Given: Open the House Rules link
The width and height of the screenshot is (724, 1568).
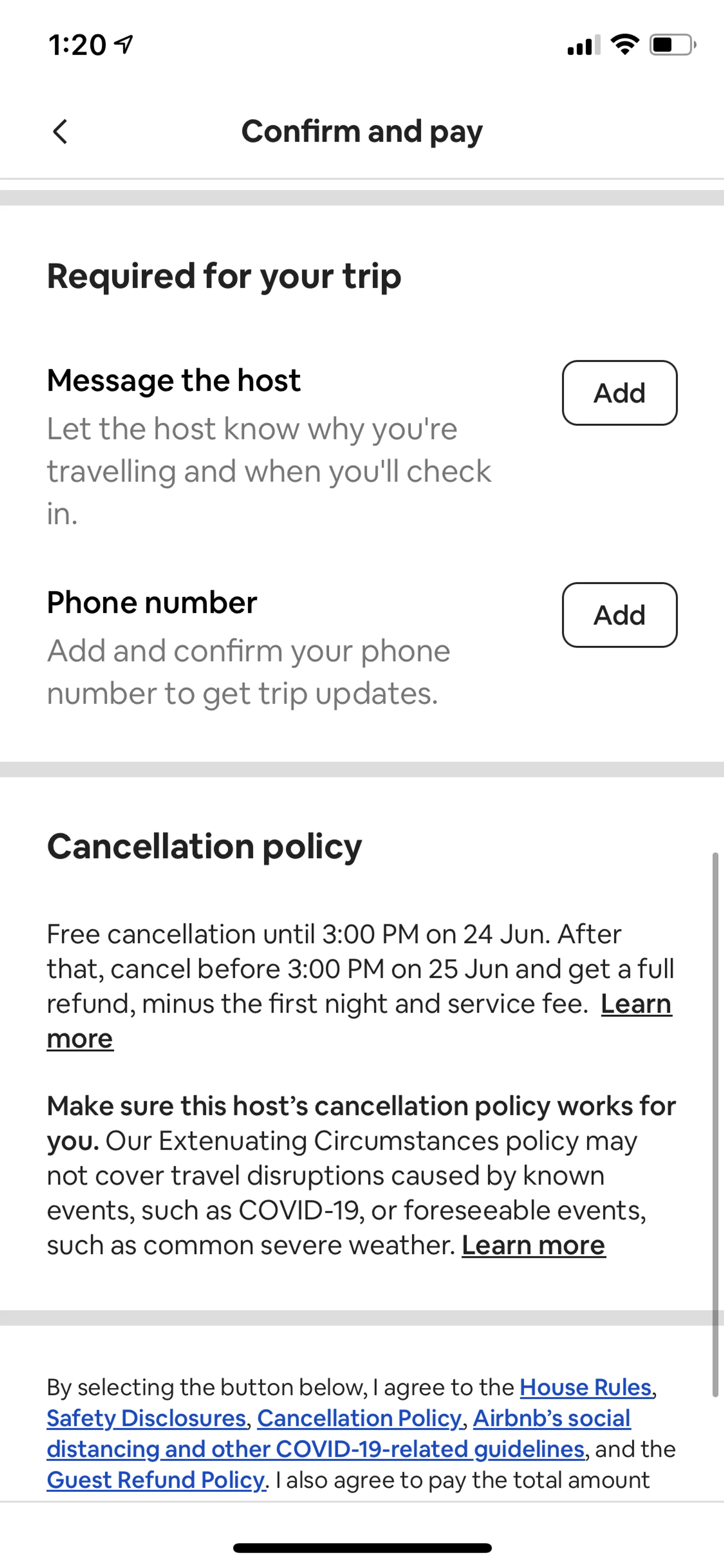Looking at the screenshot, I should tap(585, 1387).
